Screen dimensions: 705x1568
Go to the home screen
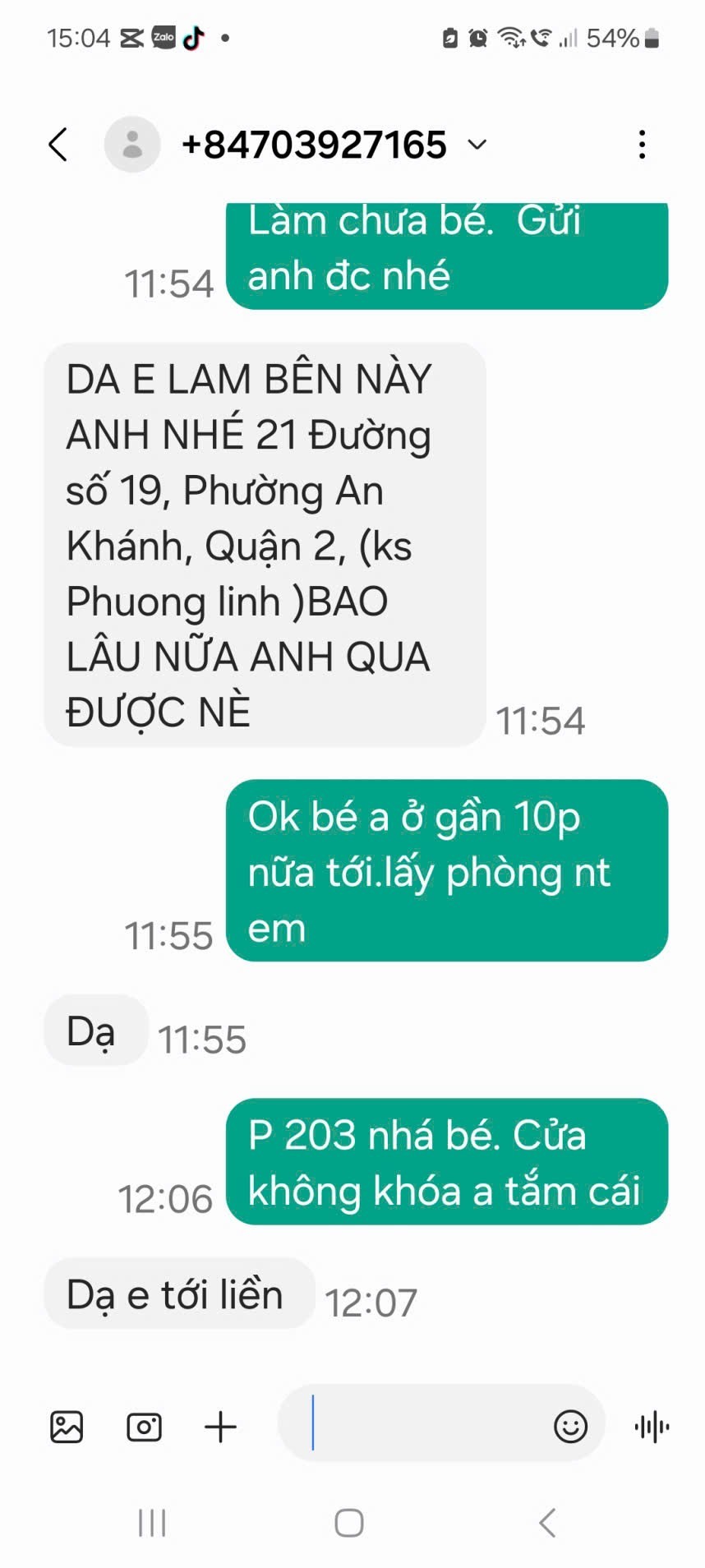(x=349, y=1523)
